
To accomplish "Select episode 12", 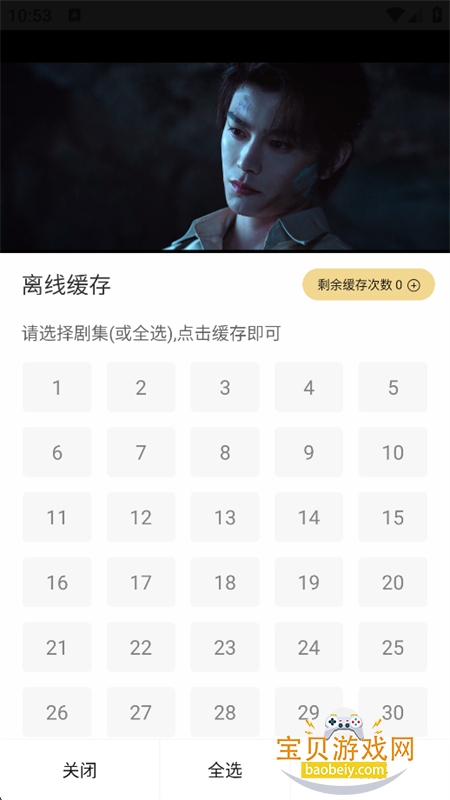I will click(141, 517).
